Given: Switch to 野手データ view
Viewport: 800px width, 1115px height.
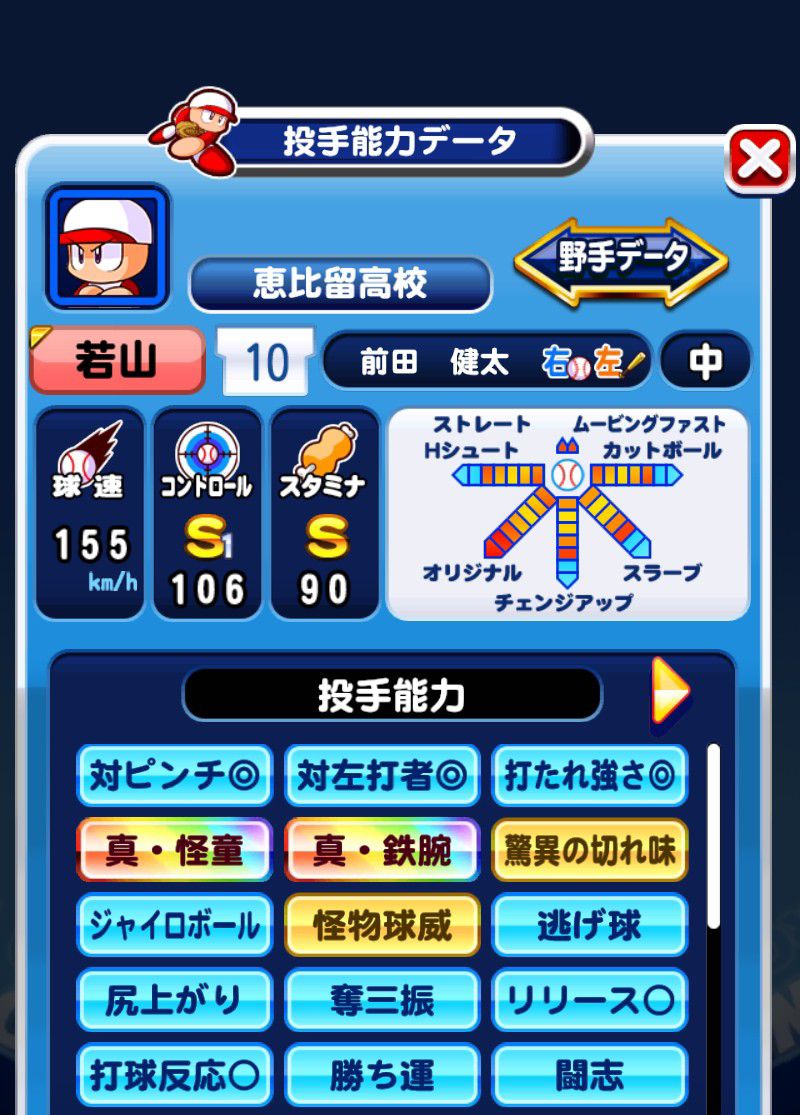Looking at the screenshot, I should click(x=621, y=260).
